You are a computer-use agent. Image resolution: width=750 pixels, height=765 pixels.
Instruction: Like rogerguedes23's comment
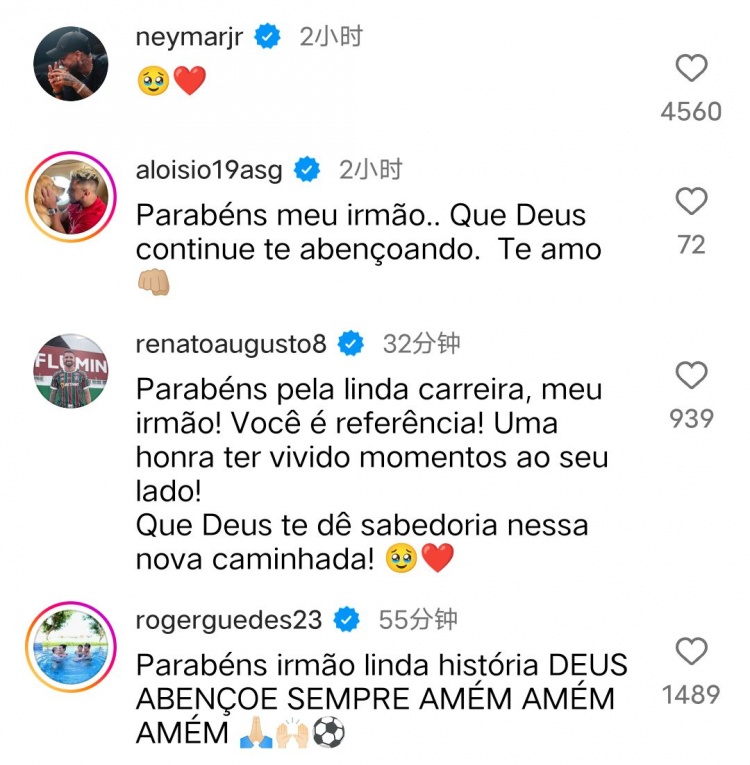[691, 651]
